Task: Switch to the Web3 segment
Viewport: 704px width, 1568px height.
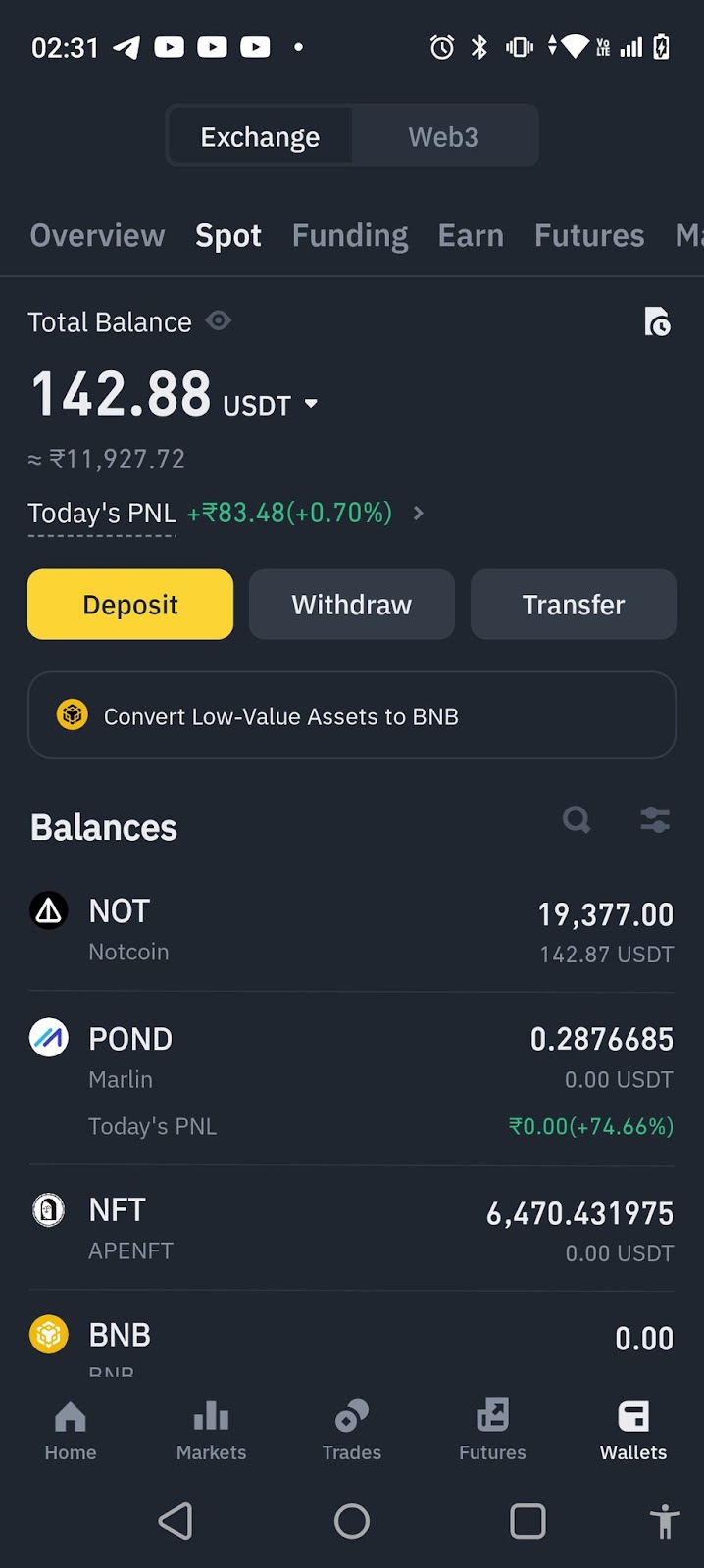Action: coord(443,136)
